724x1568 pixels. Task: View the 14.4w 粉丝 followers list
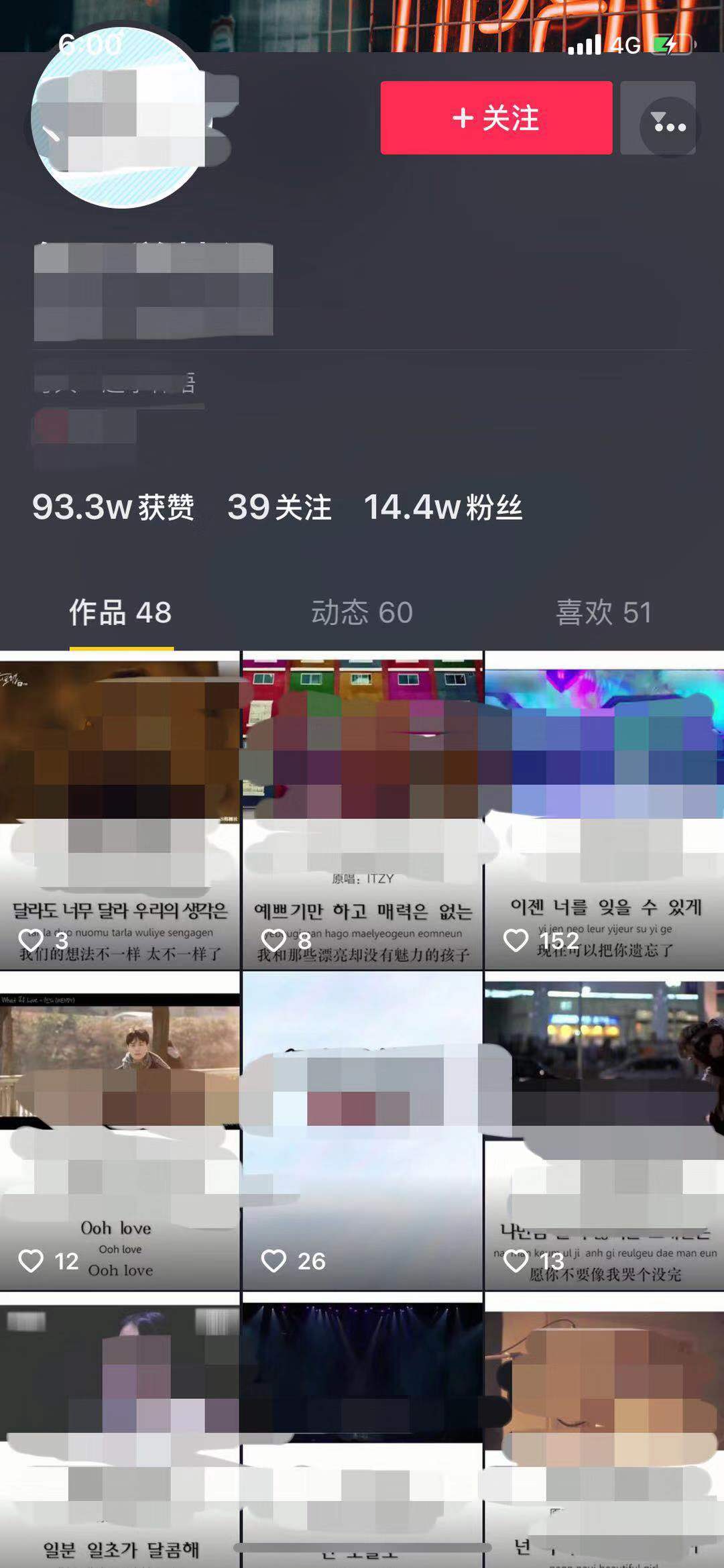[442, 507]
